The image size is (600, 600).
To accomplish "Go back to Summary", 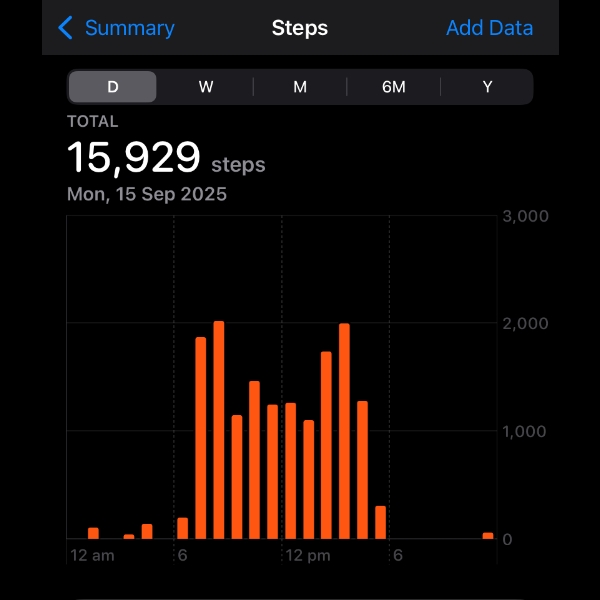I will point(116,28).
